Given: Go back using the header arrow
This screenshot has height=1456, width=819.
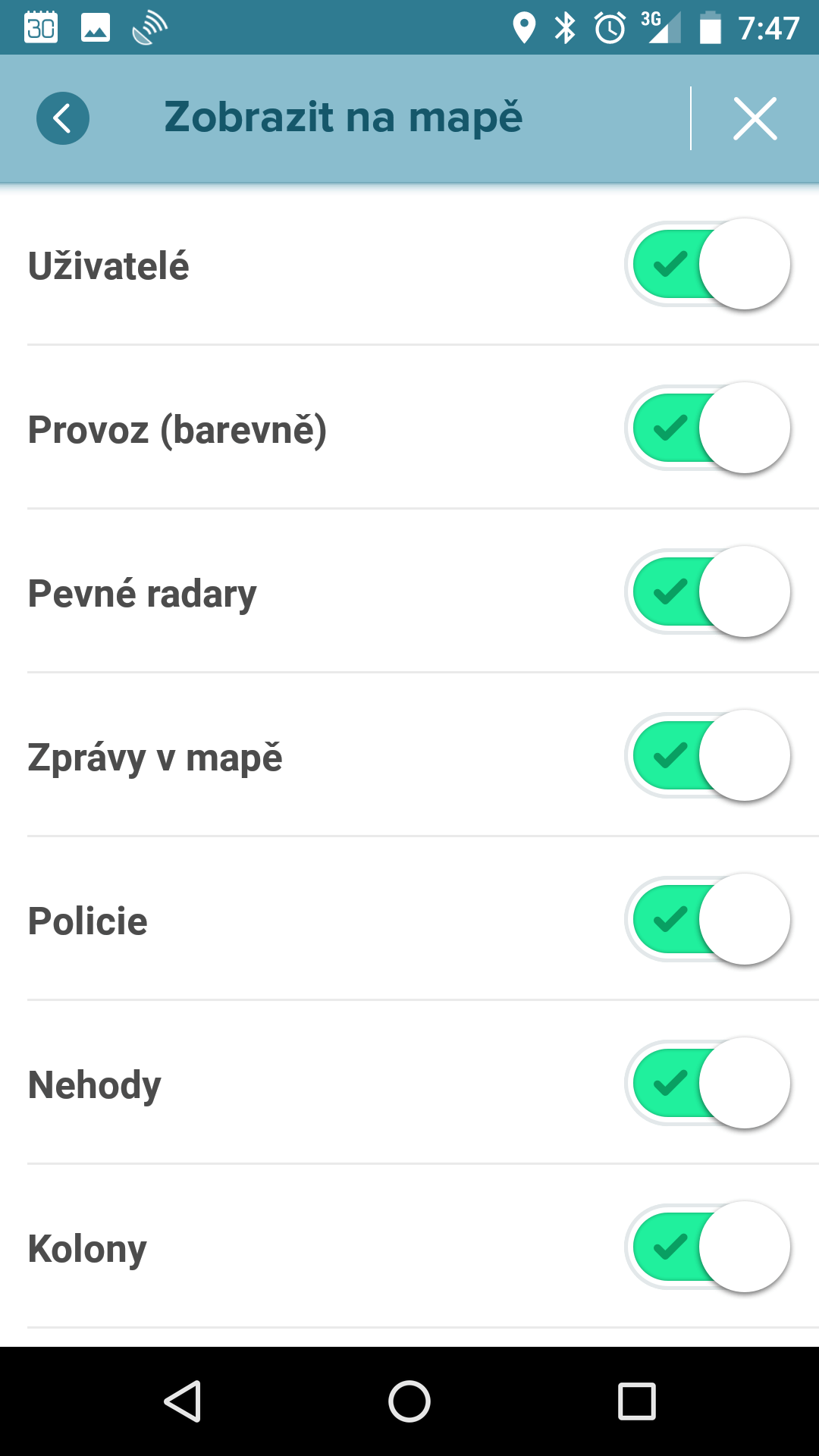Looking at the screenshot, I should click(63, 118).
